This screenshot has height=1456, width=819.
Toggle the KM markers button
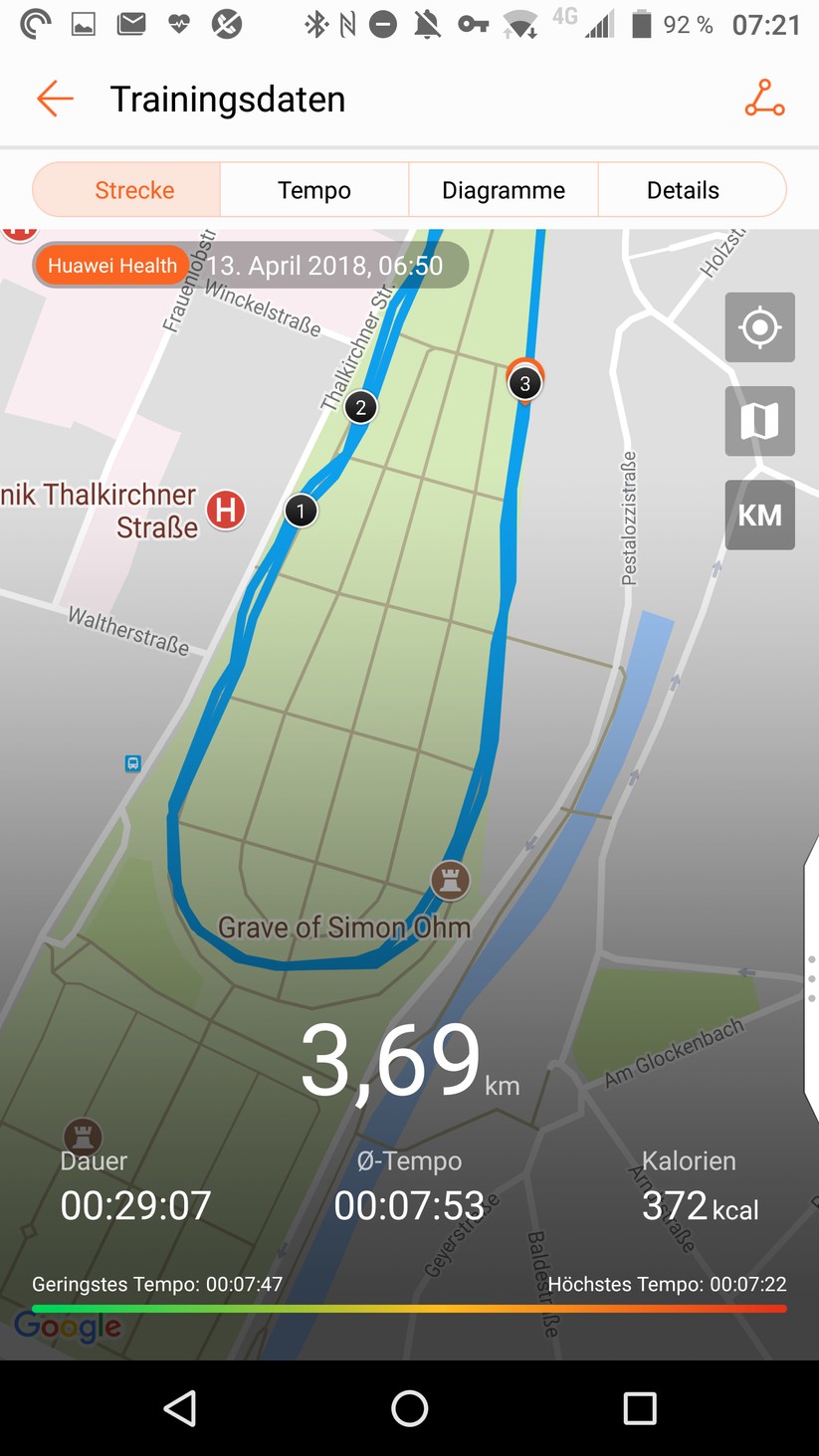tap(759, 515)
